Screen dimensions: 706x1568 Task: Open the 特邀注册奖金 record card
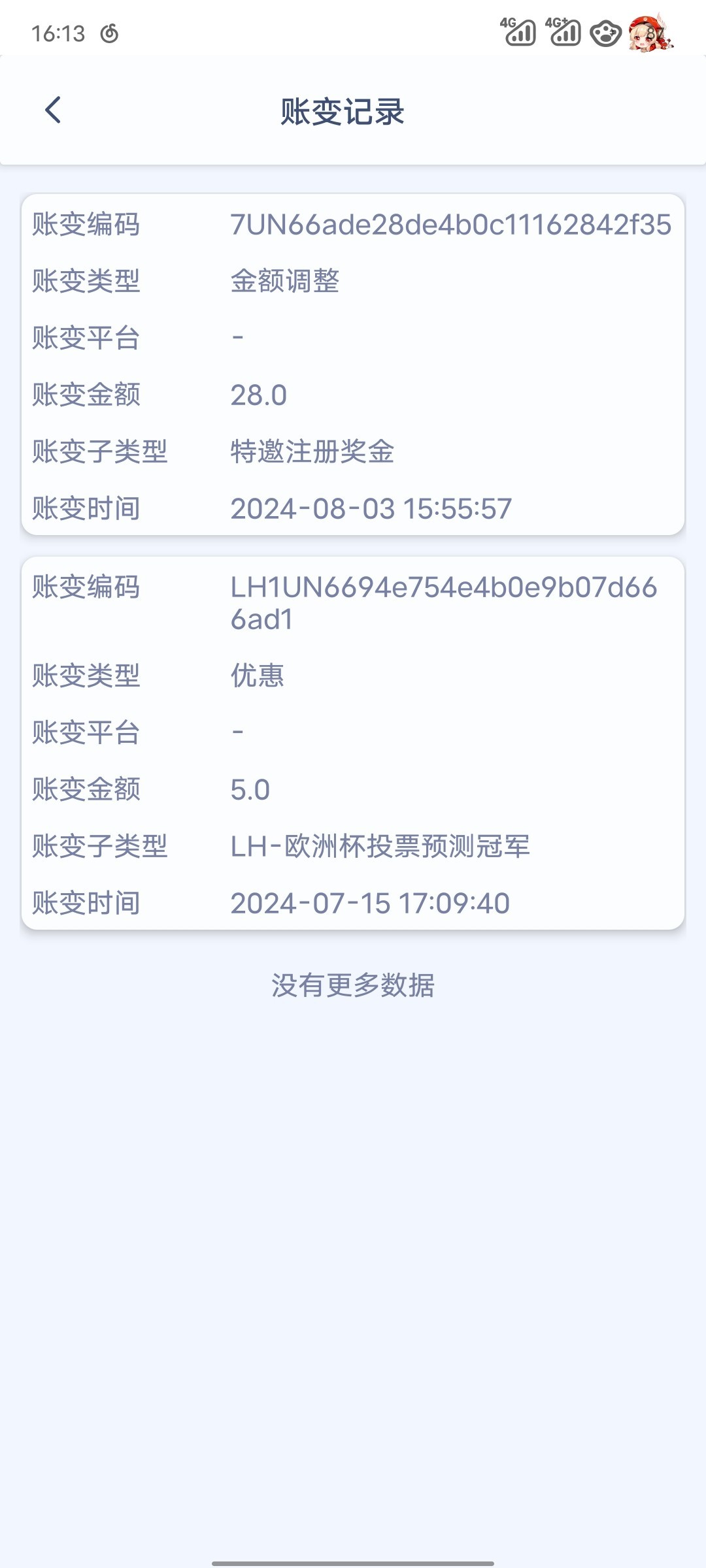coord(353,365)
